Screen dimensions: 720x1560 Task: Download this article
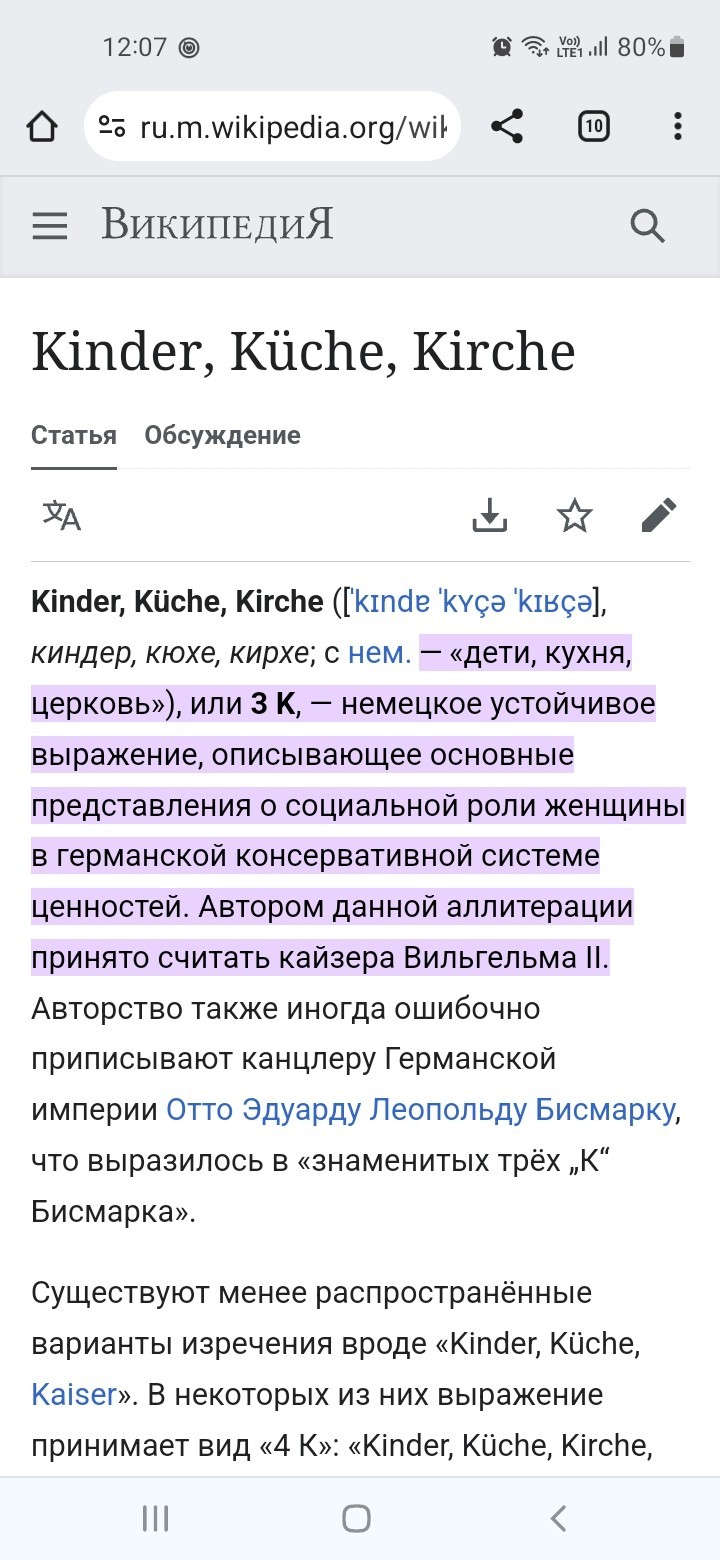point(490,516)
